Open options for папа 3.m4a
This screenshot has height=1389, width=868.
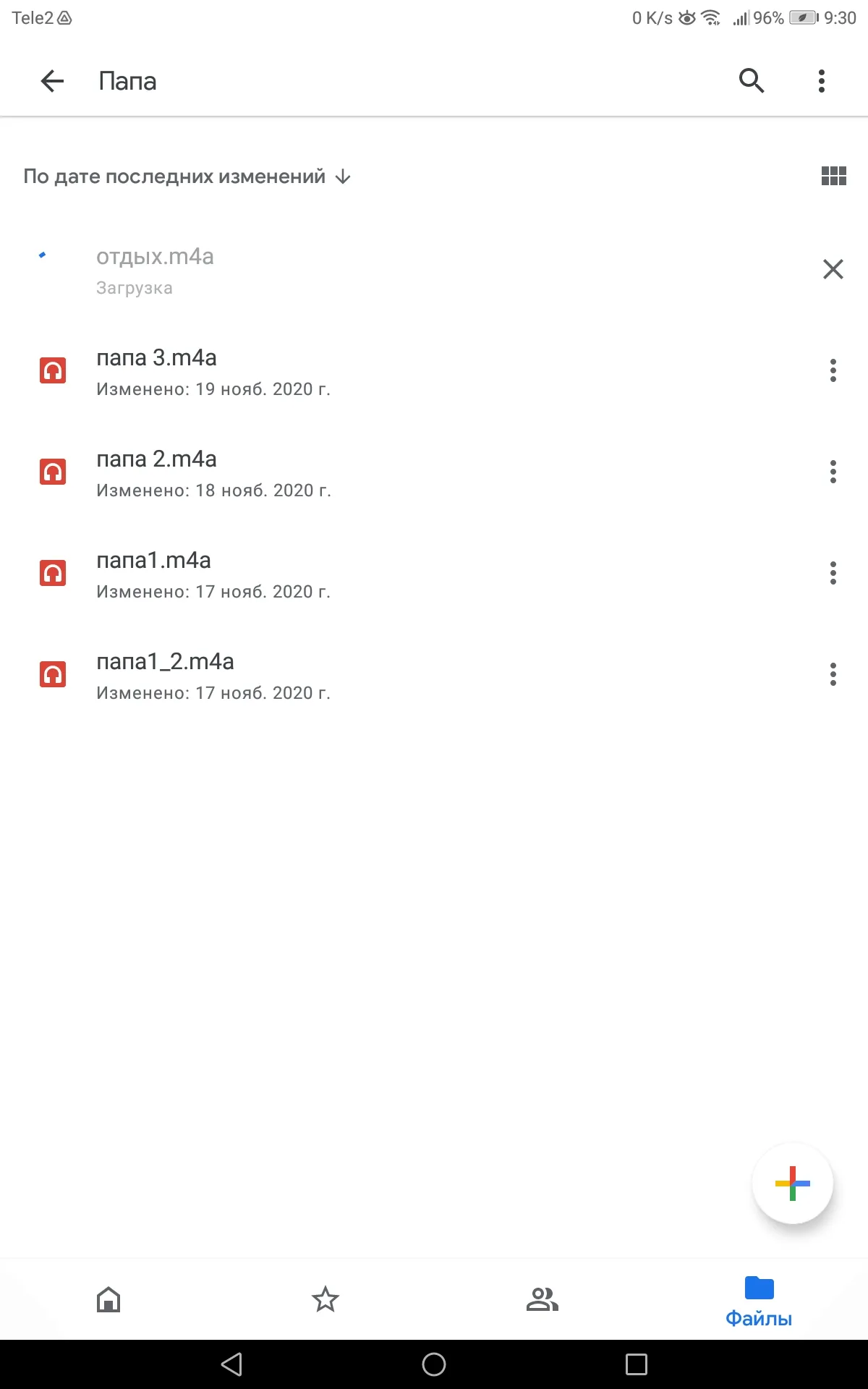pos(833,370)
